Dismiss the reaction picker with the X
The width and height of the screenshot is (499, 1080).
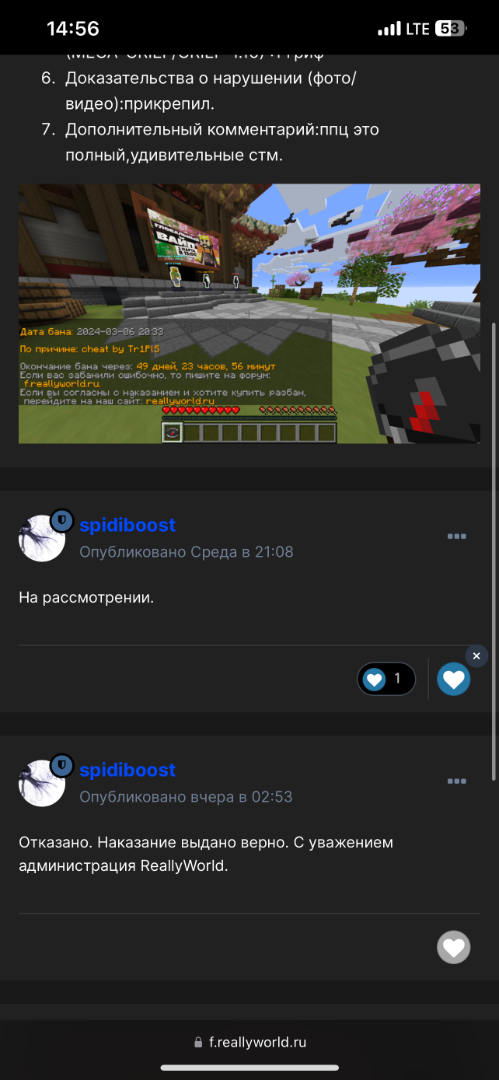coord(476,656)
